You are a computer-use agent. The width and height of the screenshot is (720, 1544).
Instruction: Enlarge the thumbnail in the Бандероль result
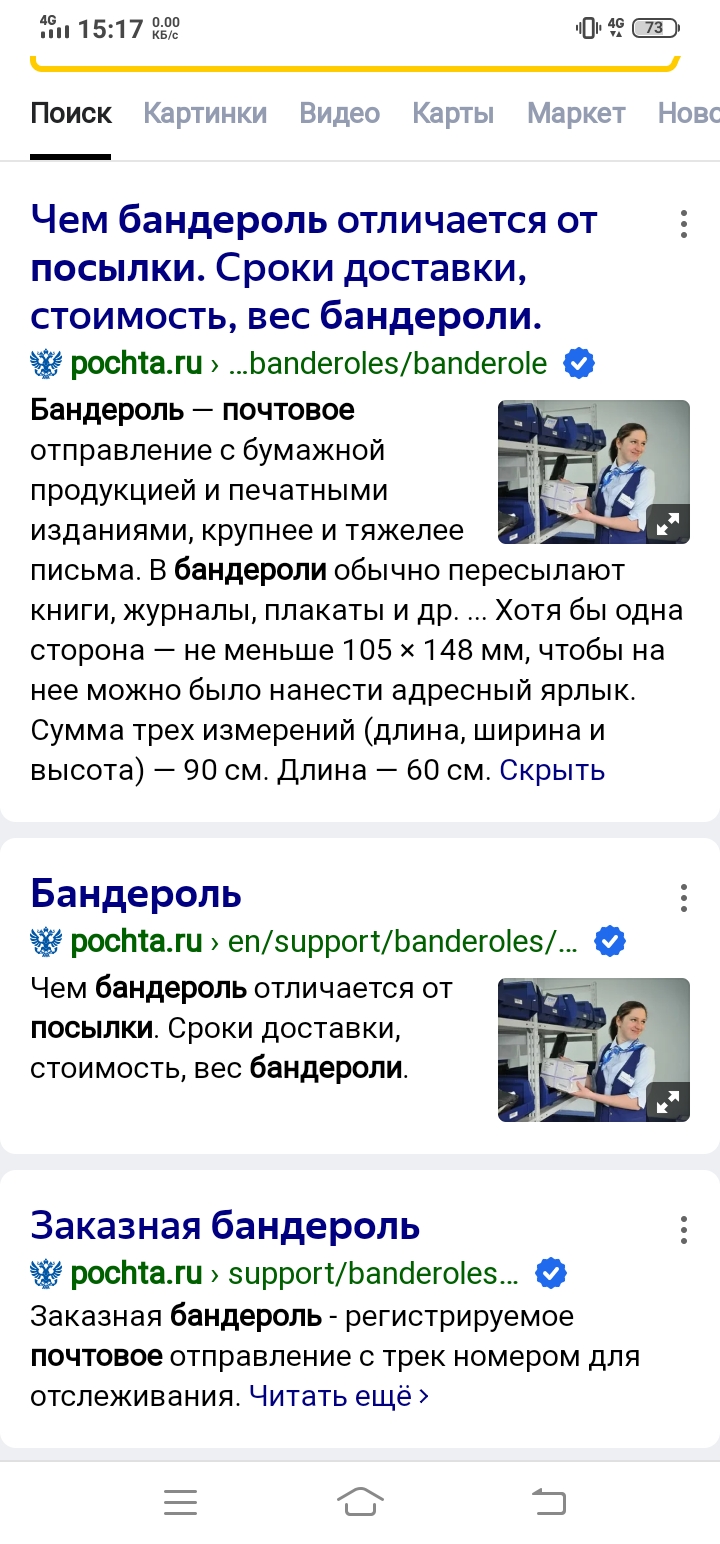[x=667, y=1099]
